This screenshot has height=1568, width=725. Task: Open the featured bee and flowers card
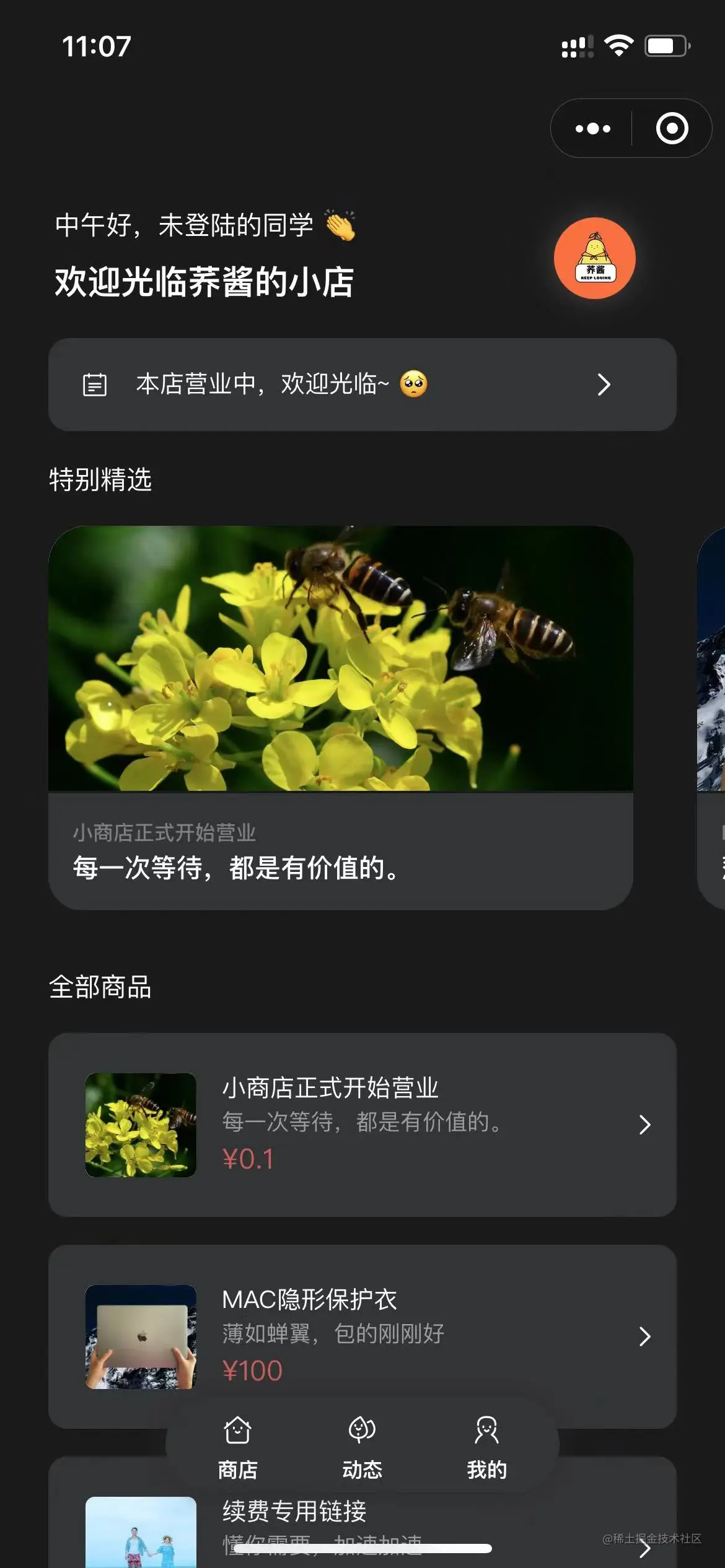(340, 716)
